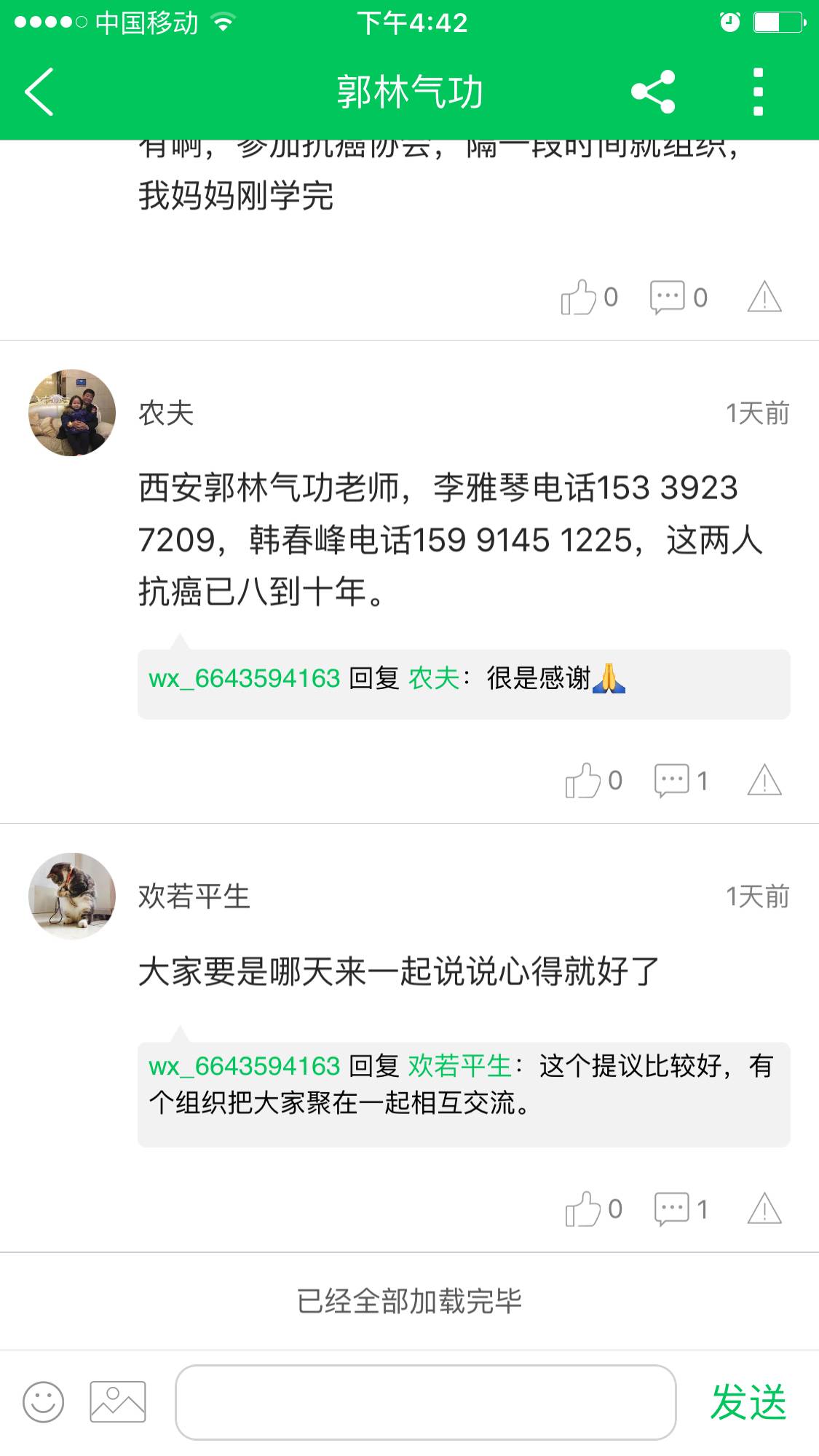Like 欢若平生's comment

click(x=582, y=1209)
